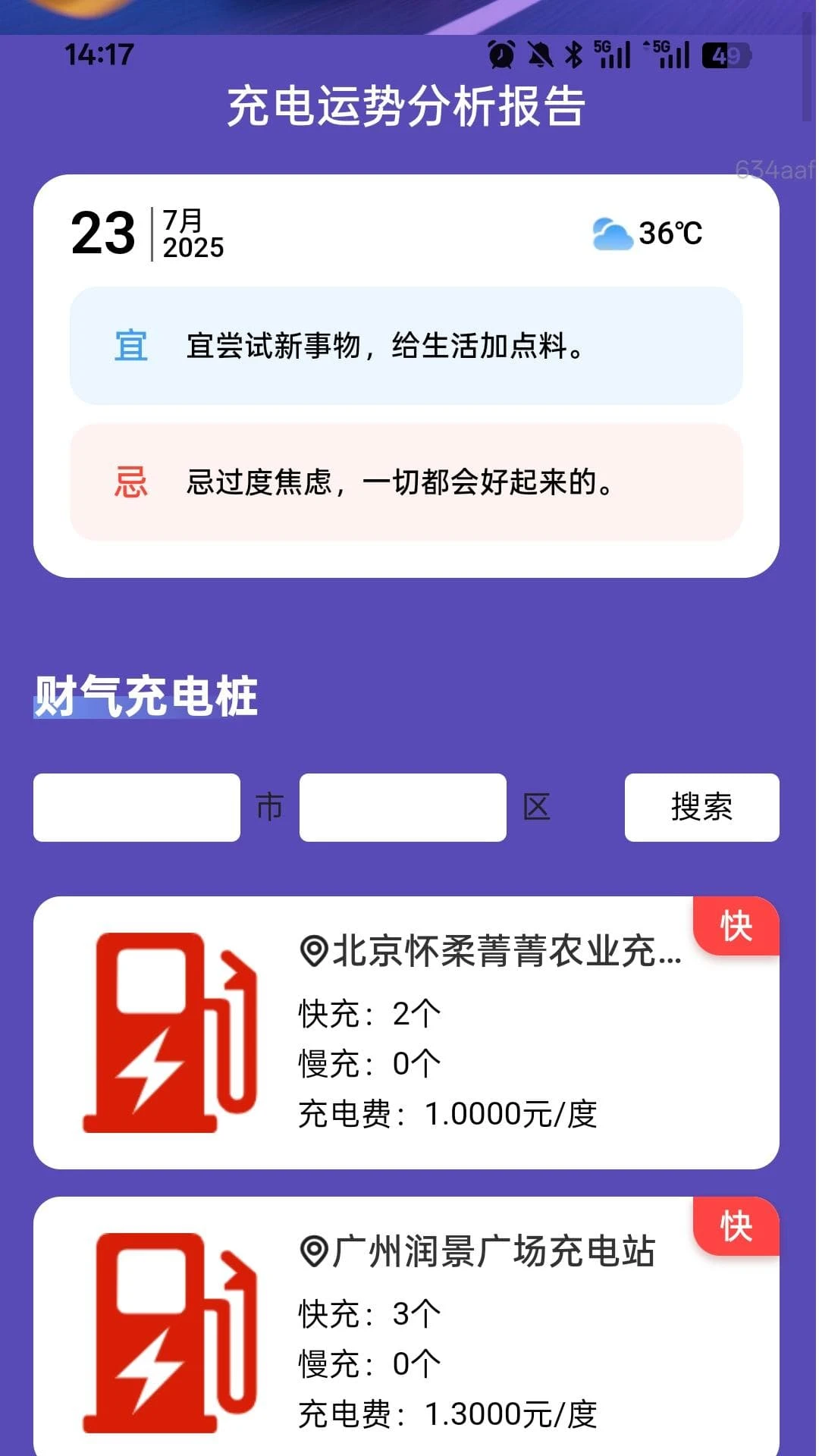
Task: Tap the district input field before 区
Action: 403,808
